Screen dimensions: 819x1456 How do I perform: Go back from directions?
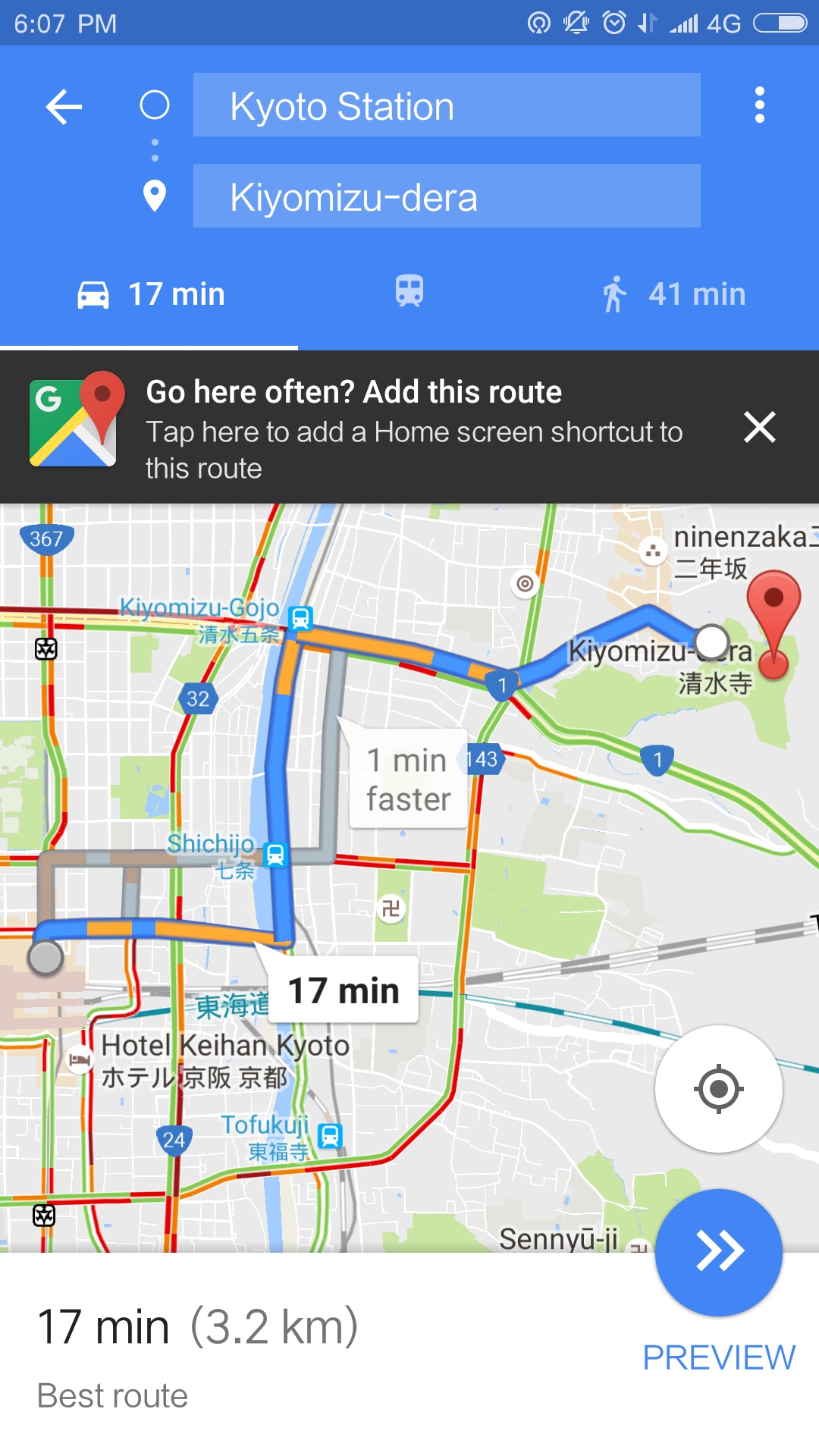click(64, 106)
